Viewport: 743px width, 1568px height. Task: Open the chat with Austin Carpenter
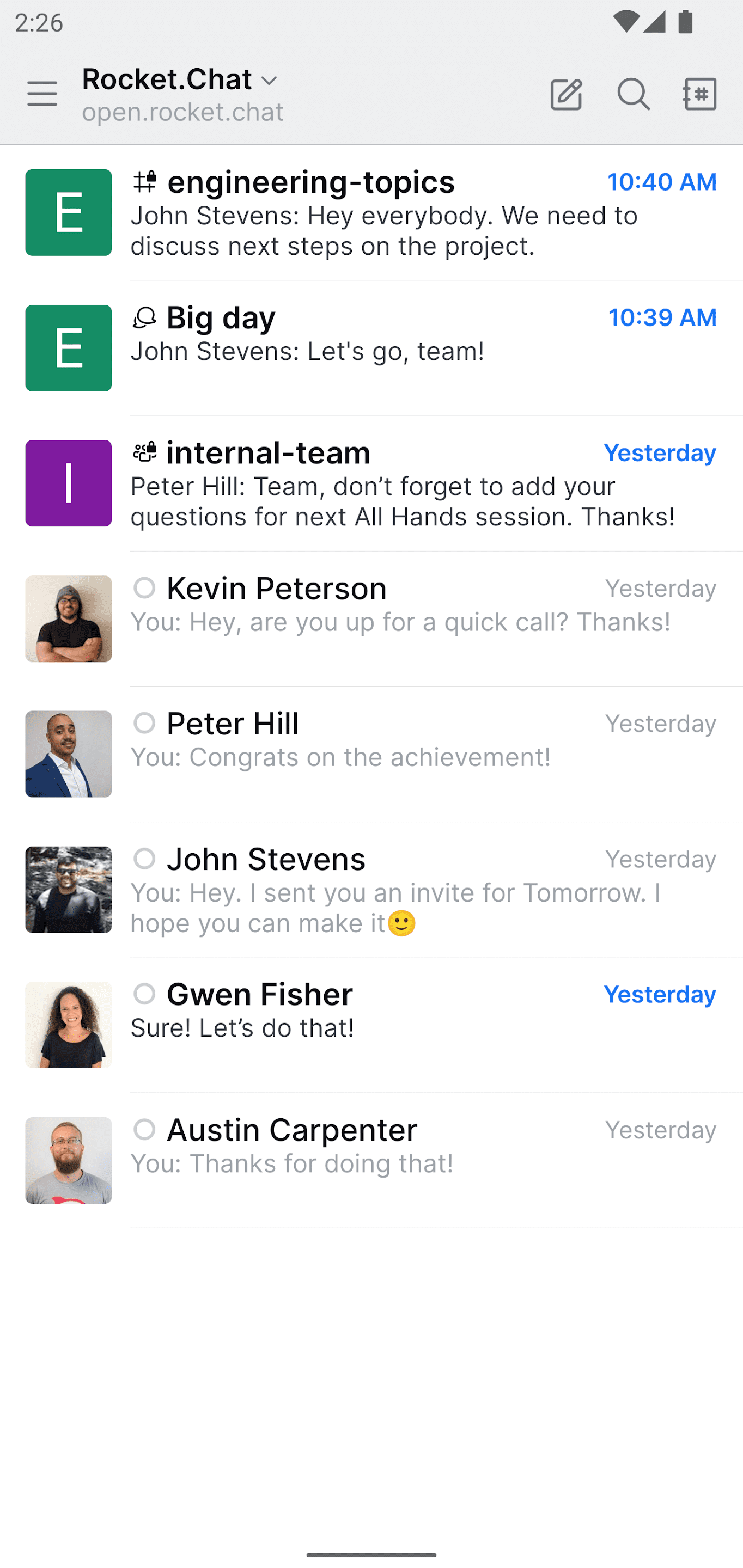pos(371,1160)
